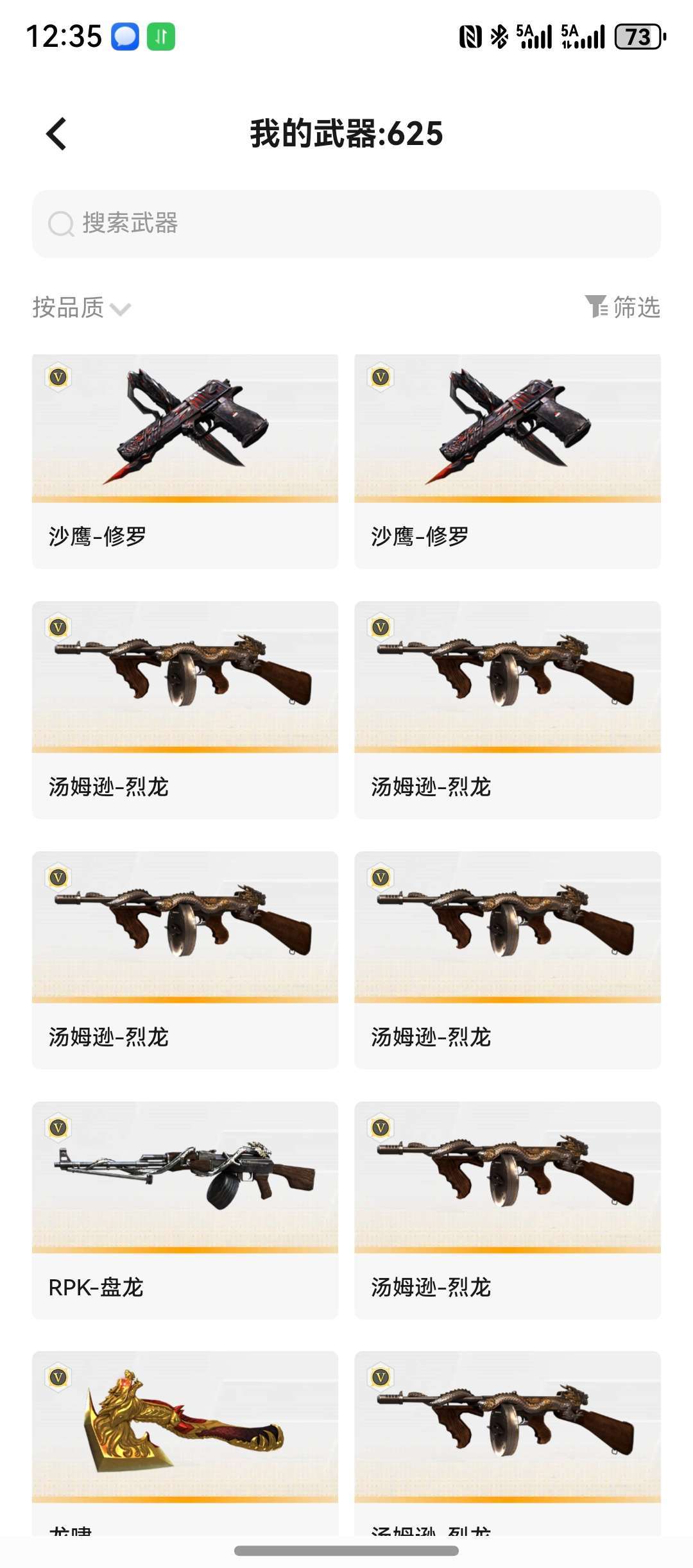Image resolution: width=693 pixels, height=1568 pixels.
Task: Open the RPK-盘龙 weapon card
Action: (185, 1209)
